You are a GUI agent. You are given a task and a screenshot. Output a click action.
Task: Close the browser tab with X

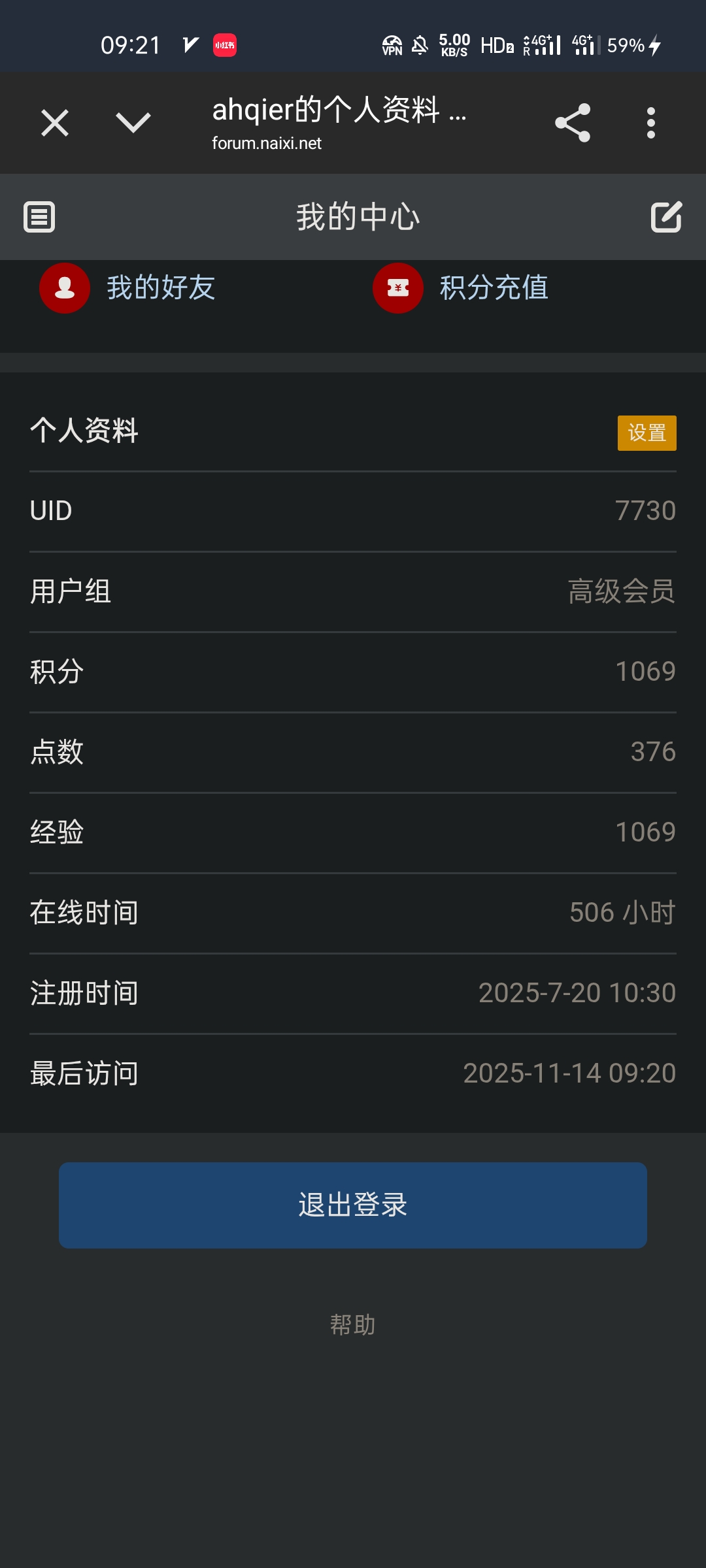point(55,123)
